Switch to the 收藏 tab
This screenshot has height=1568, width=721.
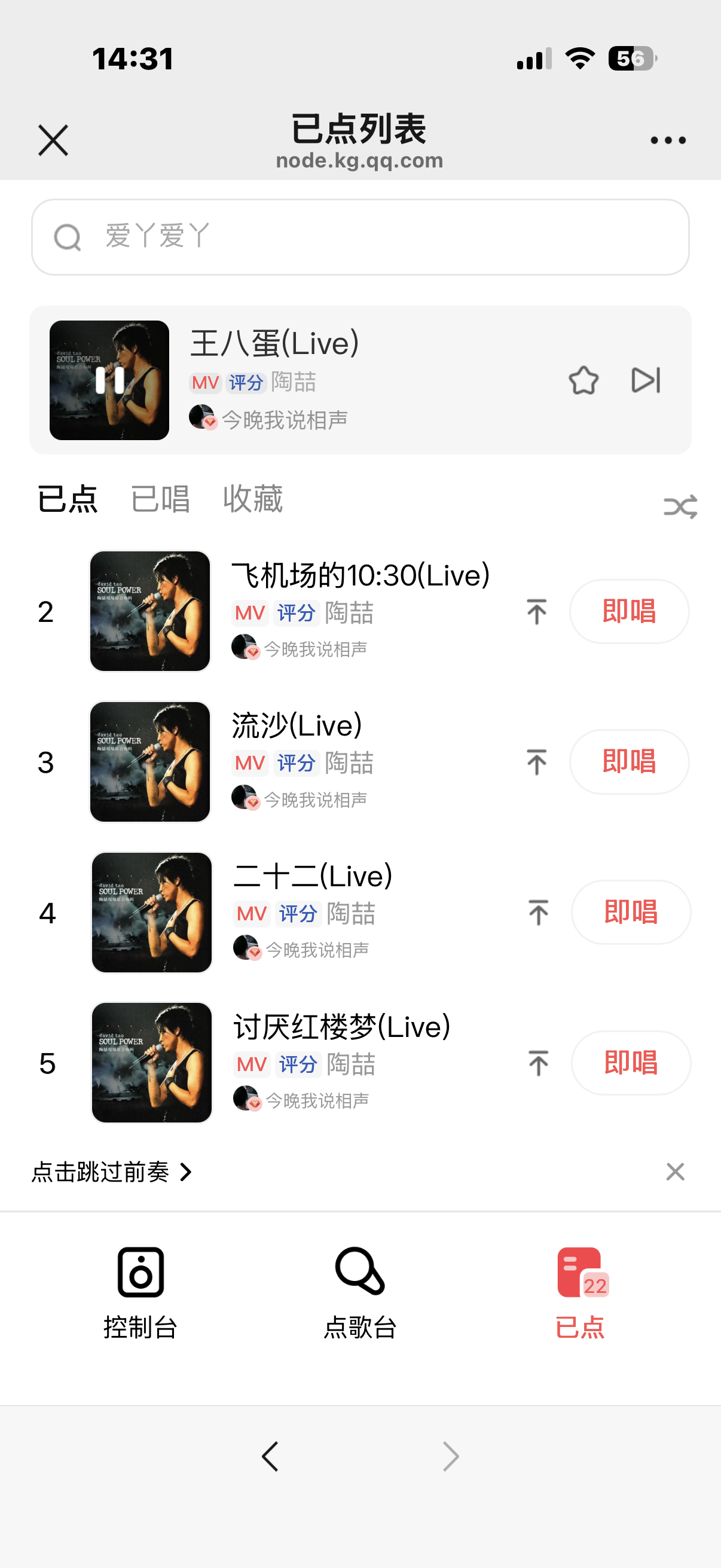pos(252,499)
